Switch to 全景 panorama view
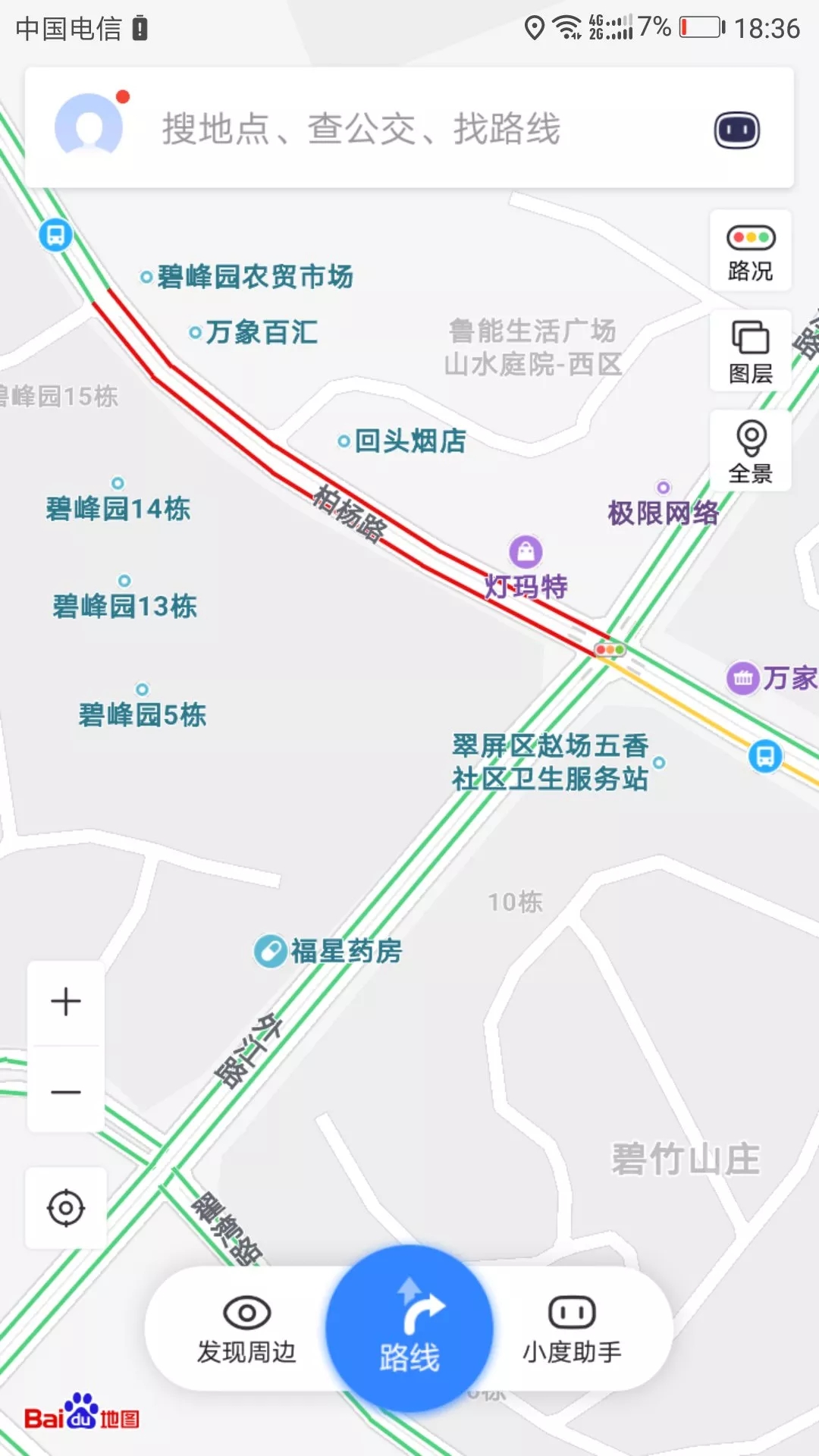 tap(750, 451)
